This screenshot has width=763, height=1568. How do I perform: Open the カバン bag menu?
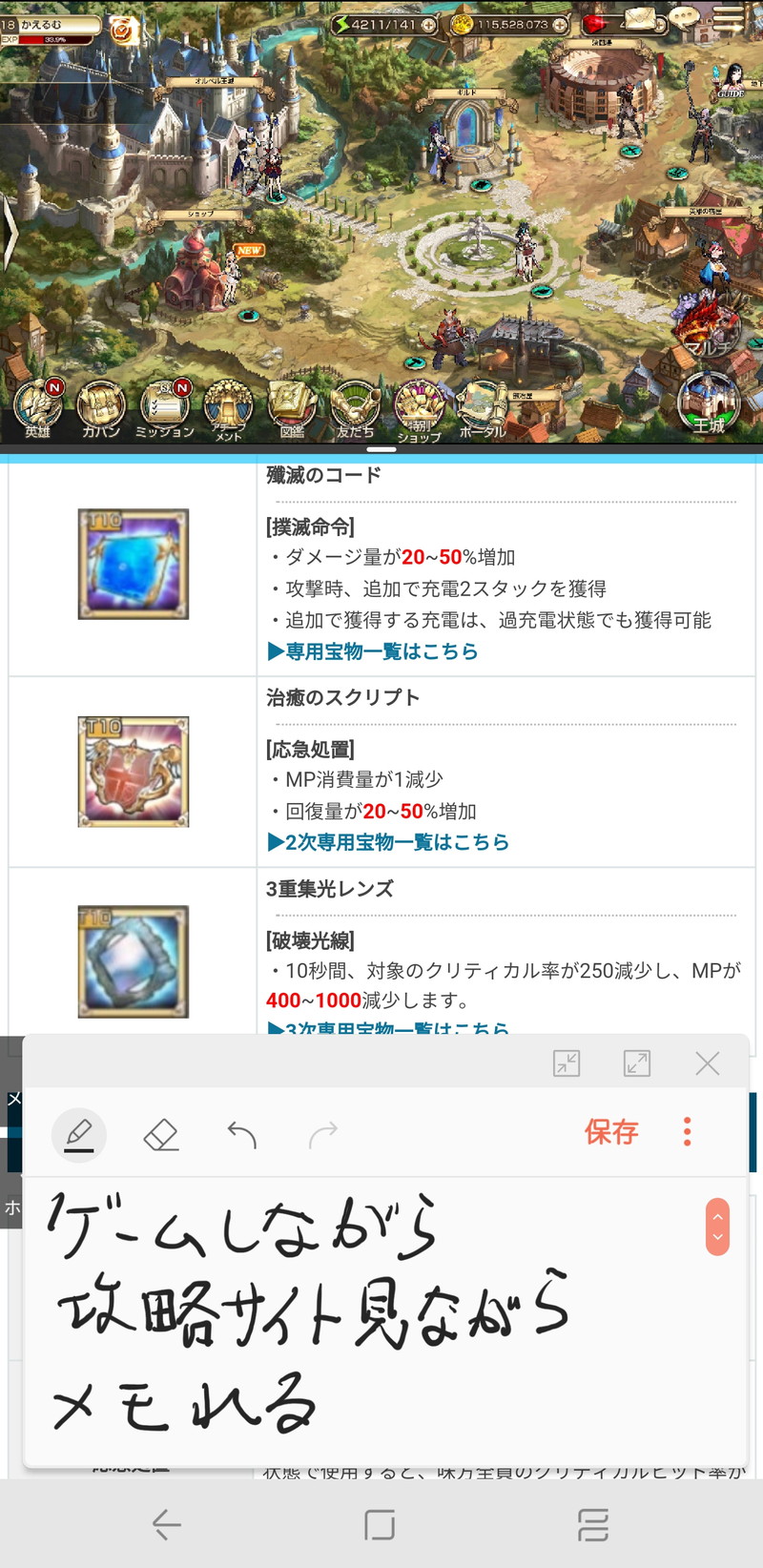click(100, 407)
